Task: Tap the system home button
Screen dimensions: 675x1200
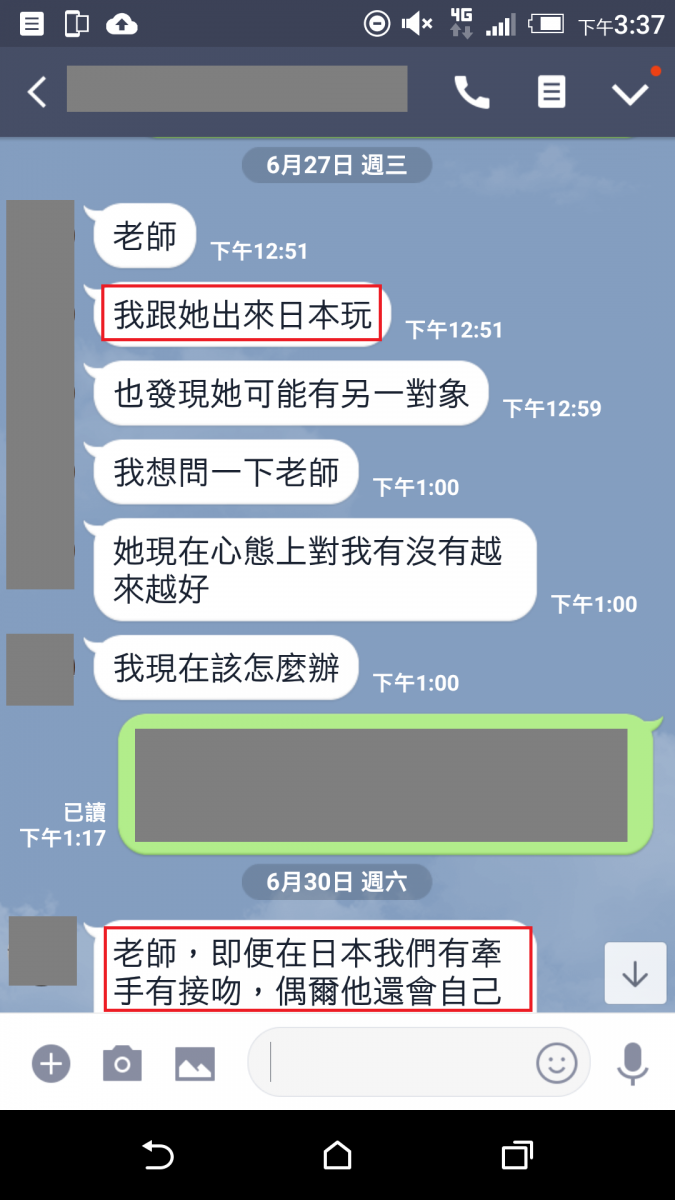Action: 338,1156
